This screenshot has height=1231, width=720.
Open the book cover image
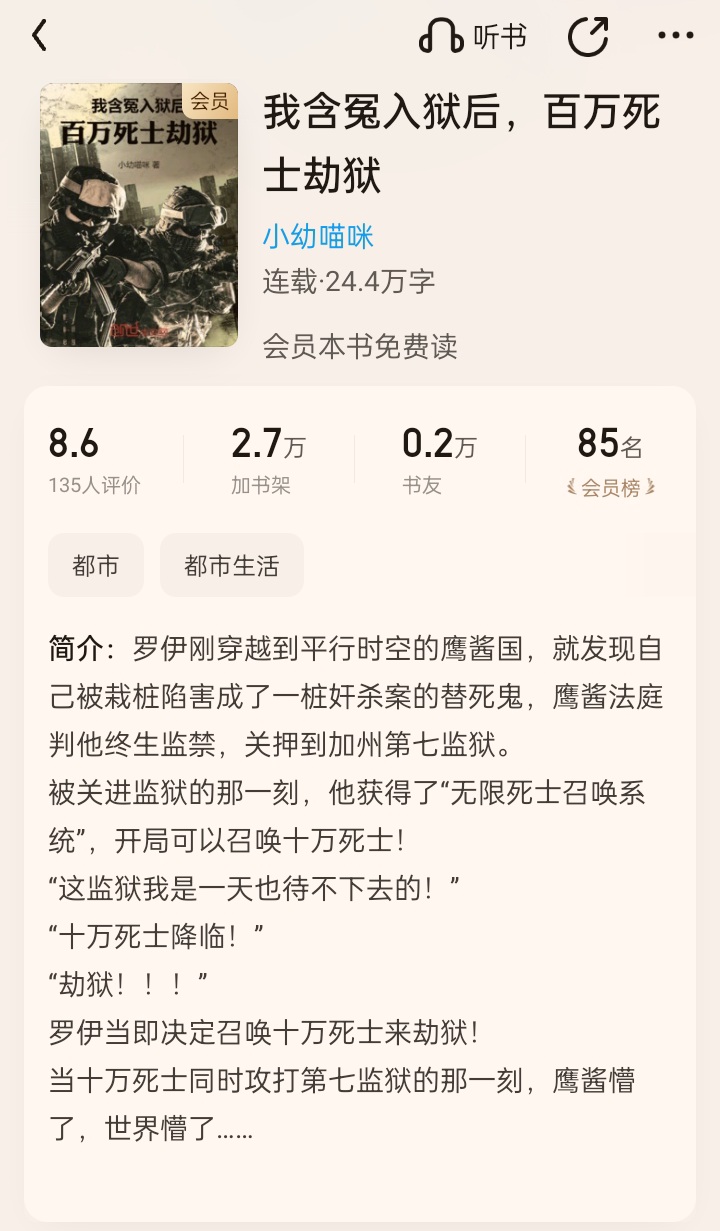coord(139,215)
